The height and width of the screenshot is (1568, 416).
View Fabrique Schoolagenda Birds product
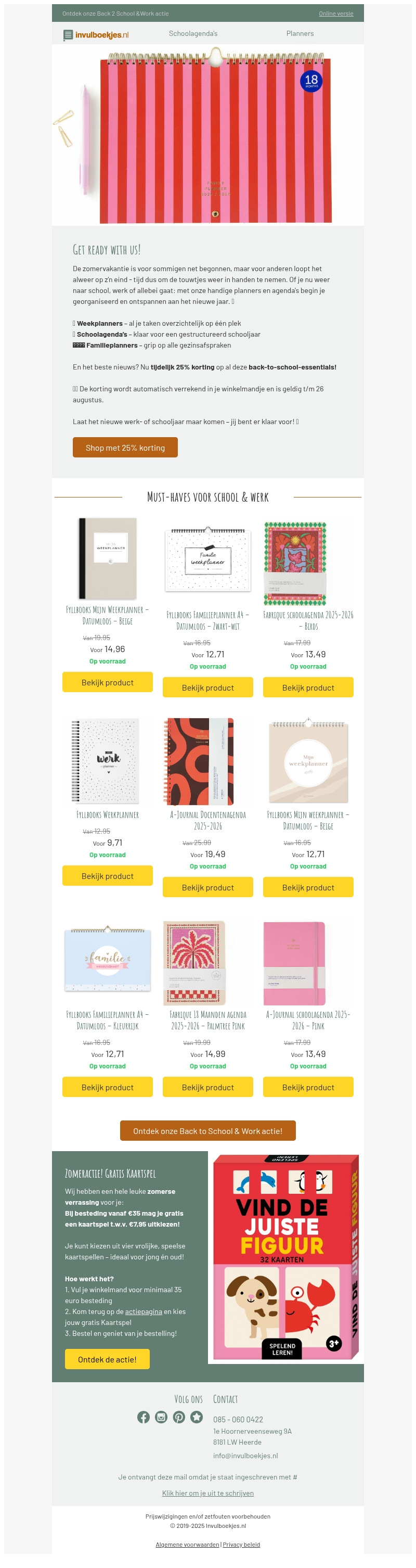coord(308,687)
